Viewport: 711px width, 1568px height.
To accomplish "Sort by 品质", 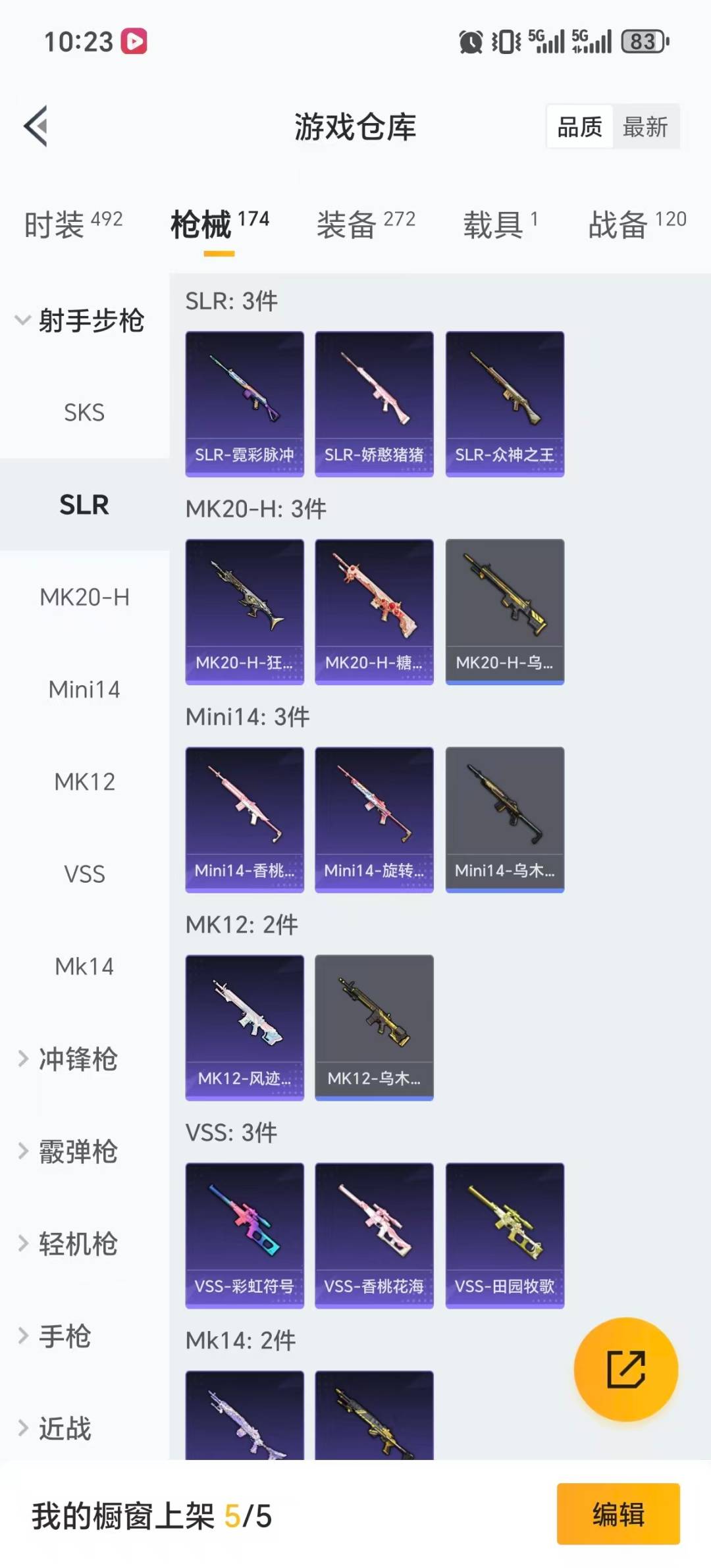I will (x=580, y=126).
